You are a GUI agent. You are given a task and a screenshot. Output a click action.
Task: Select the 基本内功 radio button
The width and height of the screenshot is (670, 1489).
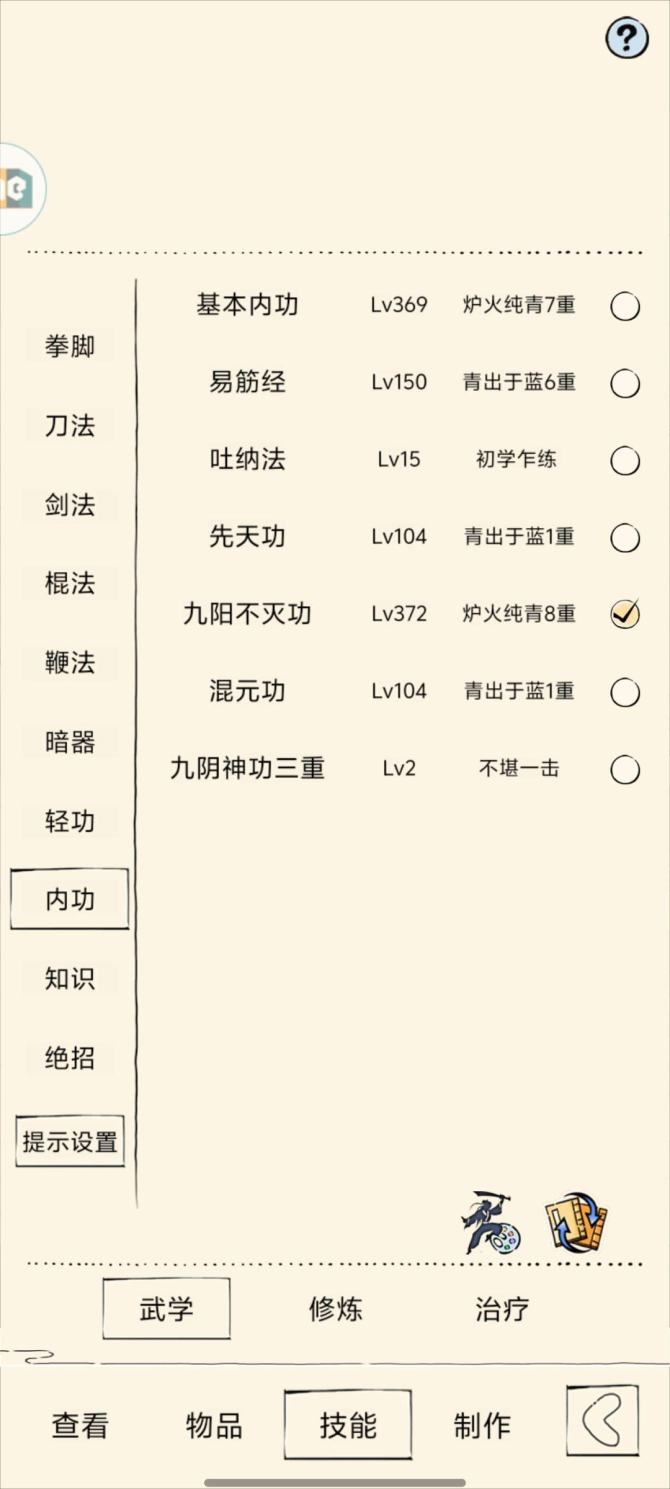click(625, 306)
